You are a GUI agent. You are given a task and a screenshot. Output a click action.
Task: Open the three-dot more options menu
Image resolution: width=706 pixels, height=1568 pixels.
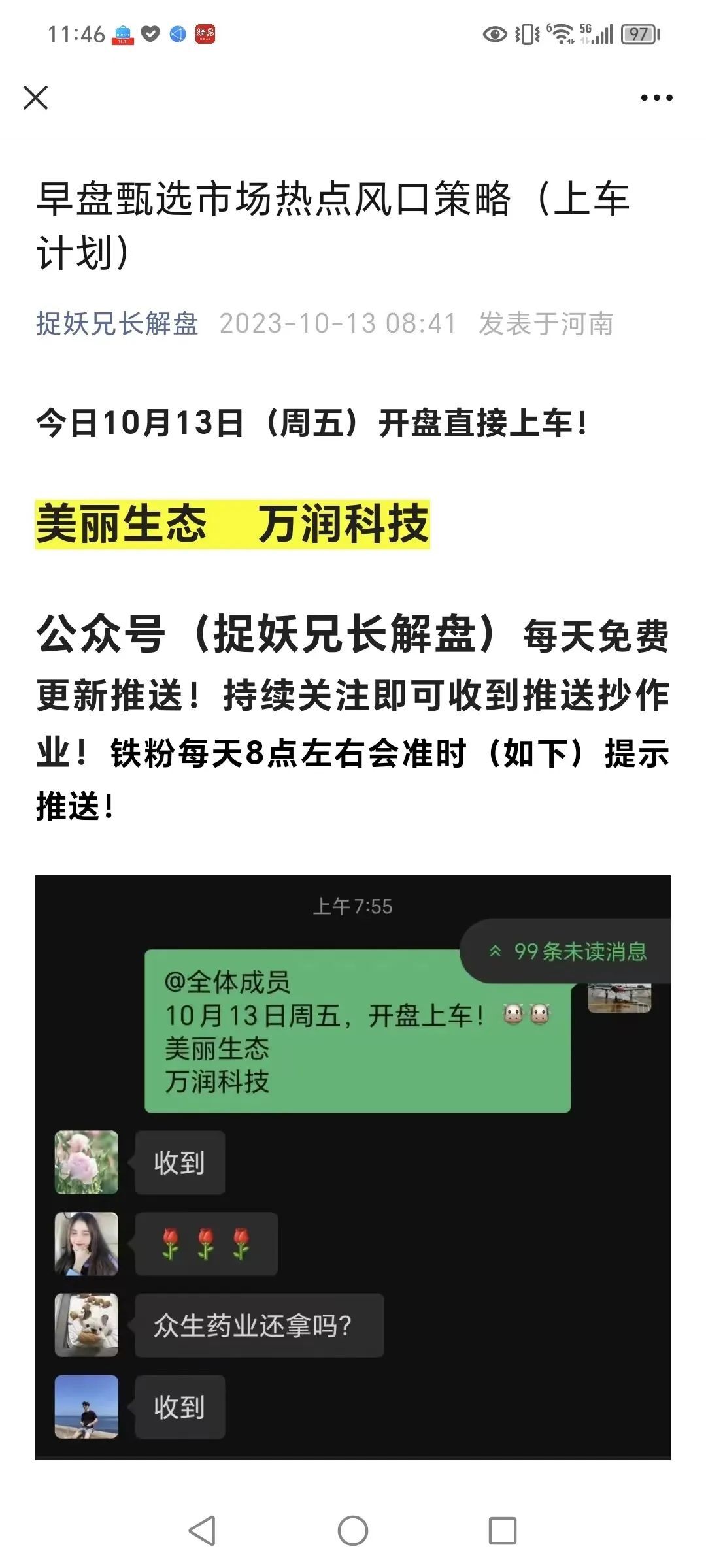656,98
